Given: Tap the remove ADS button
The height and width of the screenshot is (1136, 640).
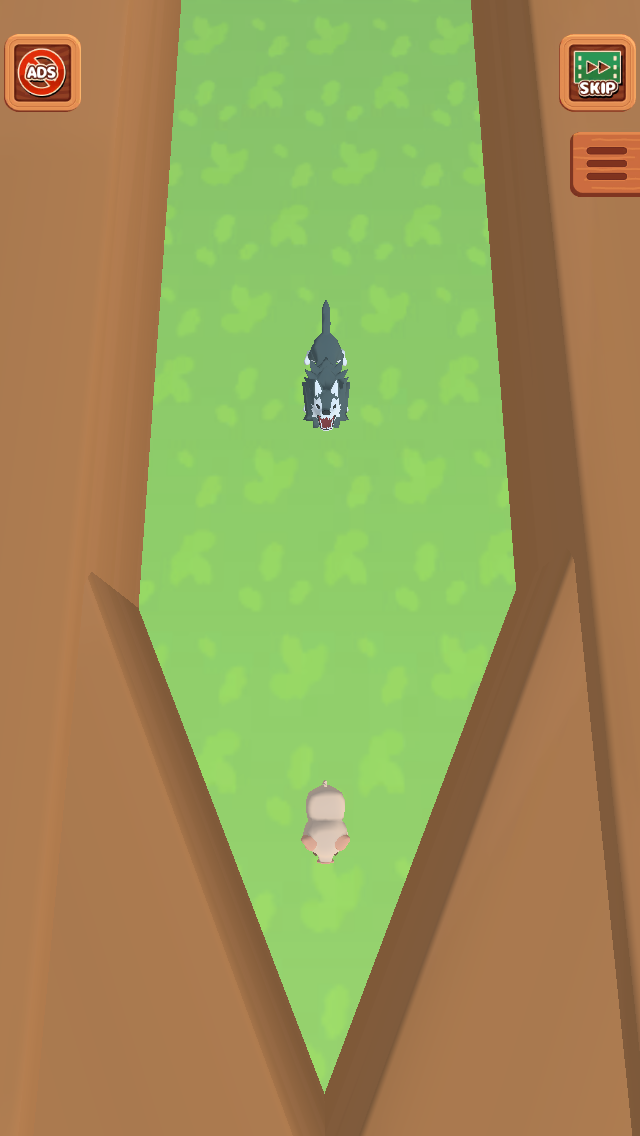Looking at the screenshot, I should click(x=43, y=72).
